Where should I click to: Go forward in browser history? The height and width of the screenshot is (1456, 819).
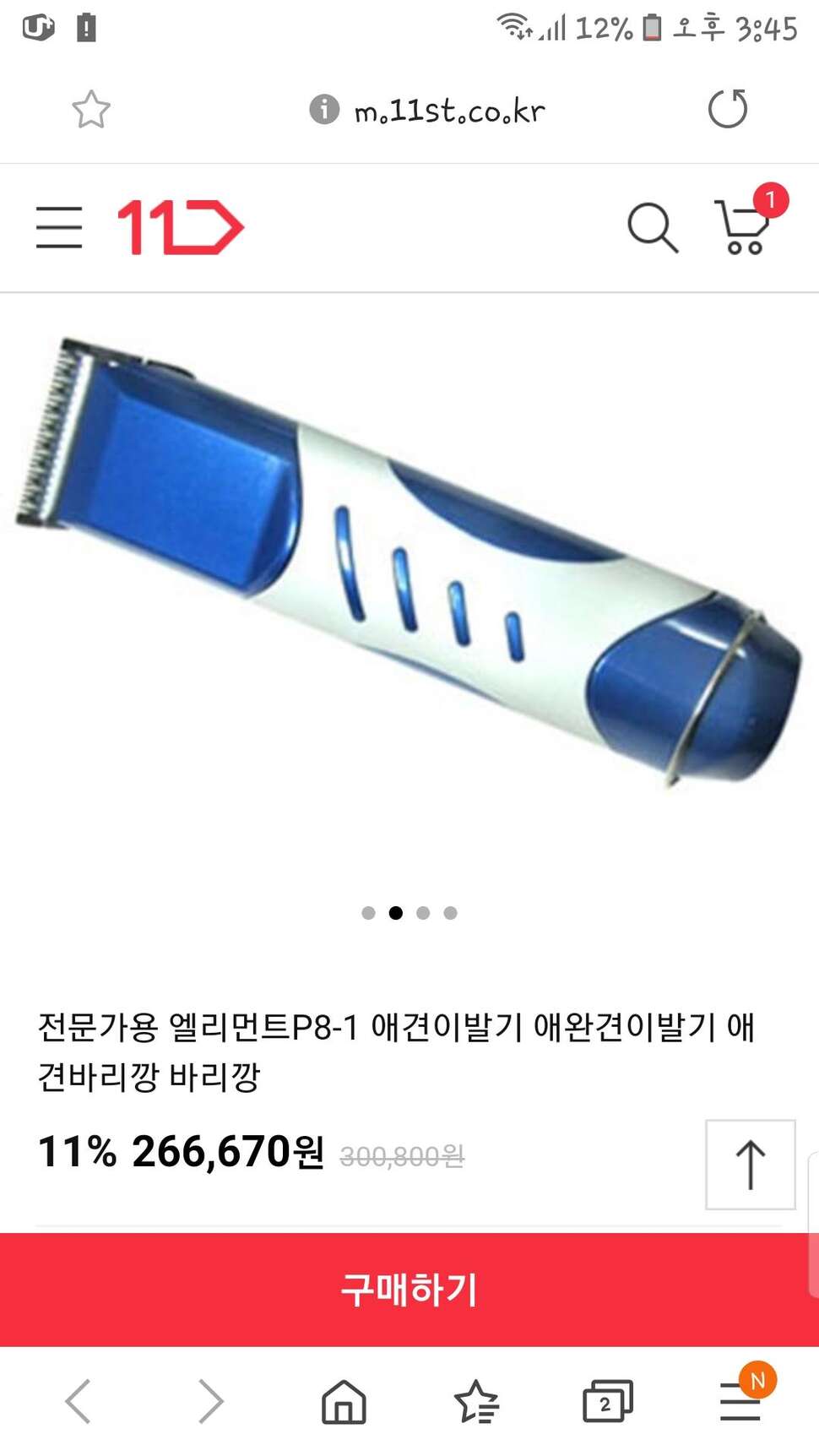[210, 1402]
